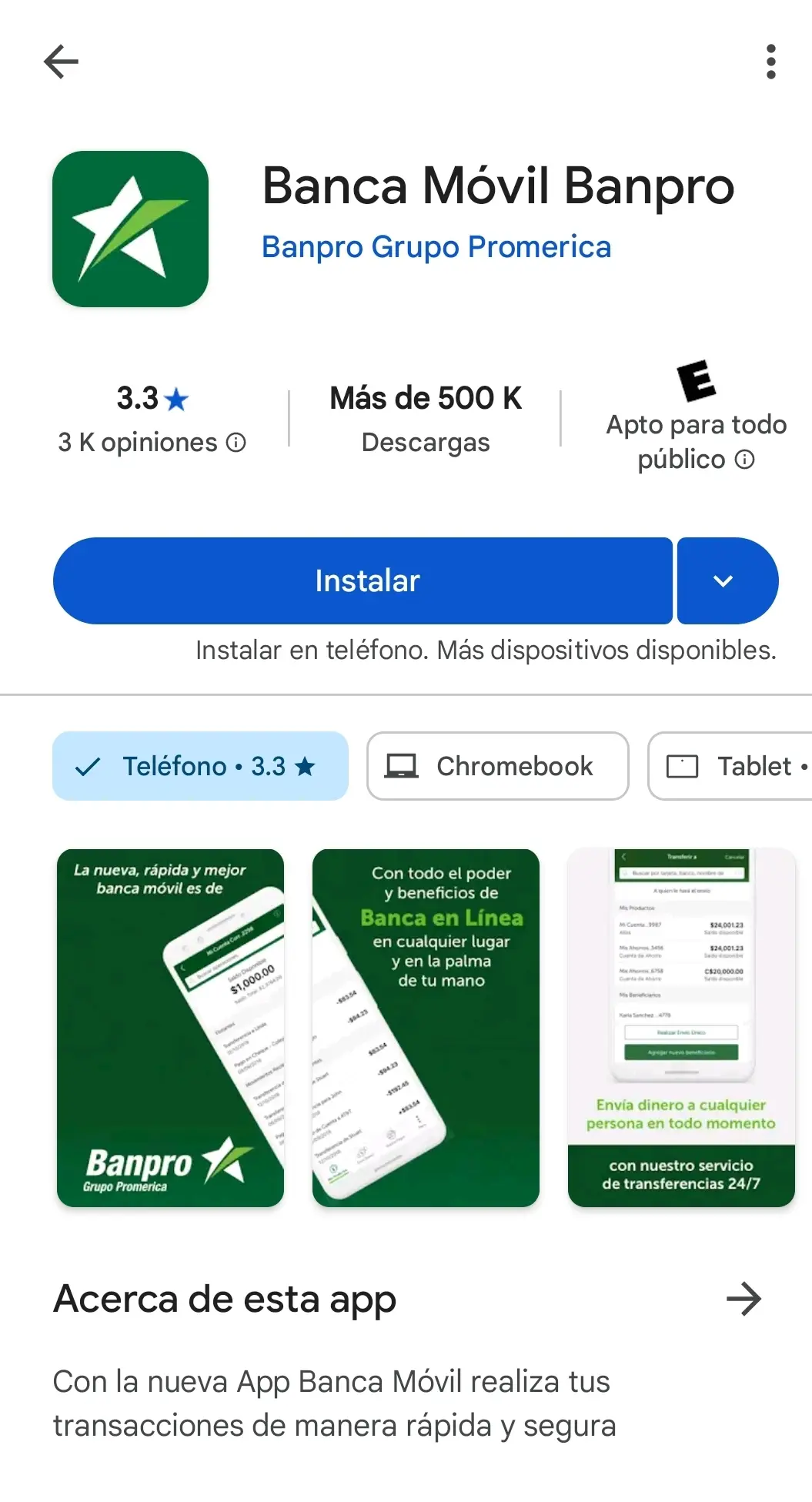Expand install options dropdown arrow
The width and height of the screenshot is (812, 1502).
(727, 580)
